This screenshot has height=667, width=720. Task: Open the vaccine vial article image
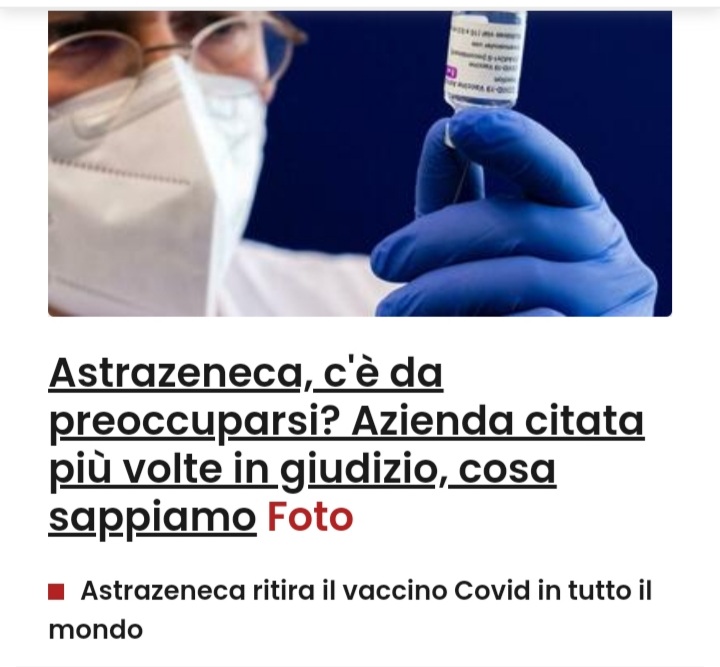pyautogui.click(x=360, y=165)
